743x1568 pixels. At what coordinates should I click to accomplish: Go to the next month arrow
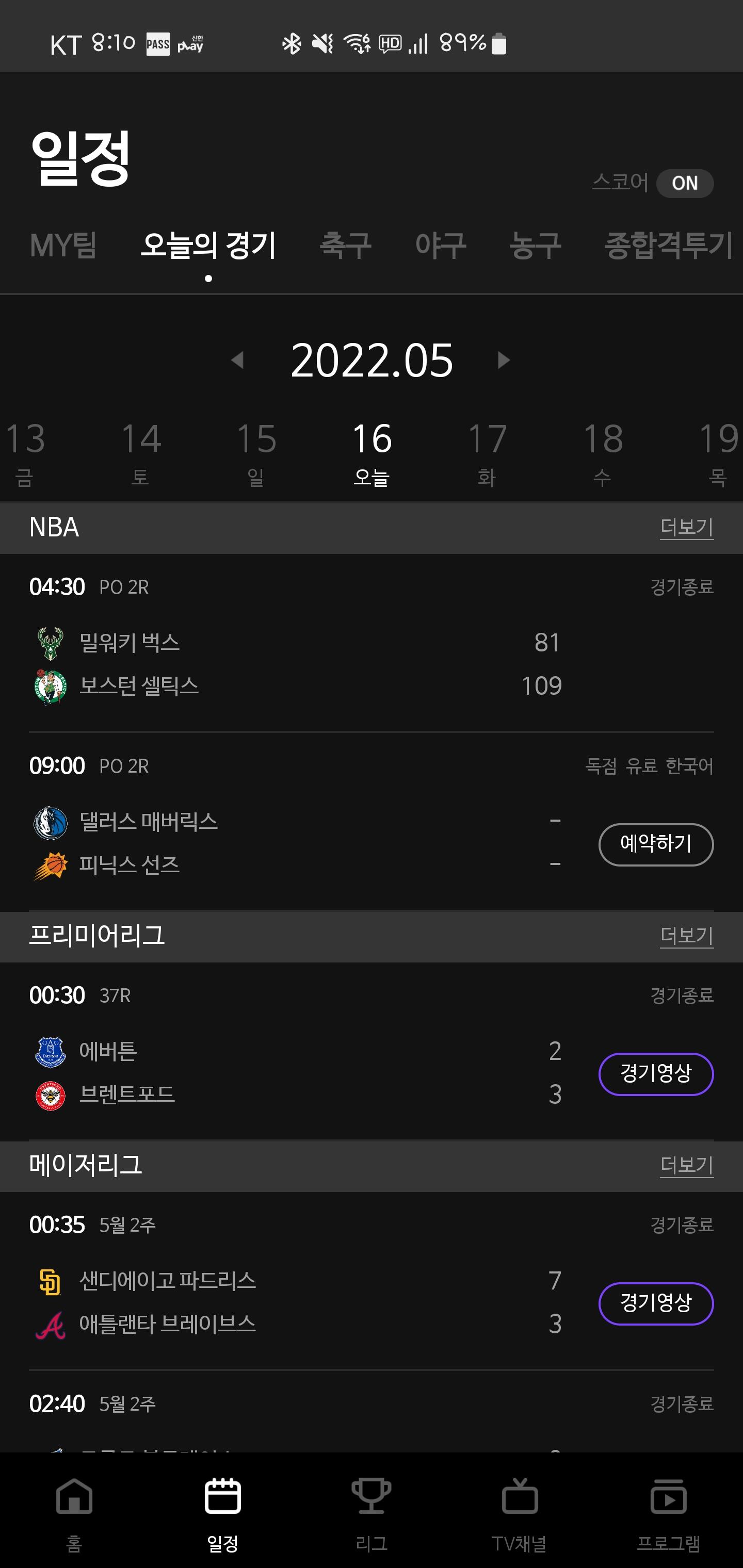point(503,361)
